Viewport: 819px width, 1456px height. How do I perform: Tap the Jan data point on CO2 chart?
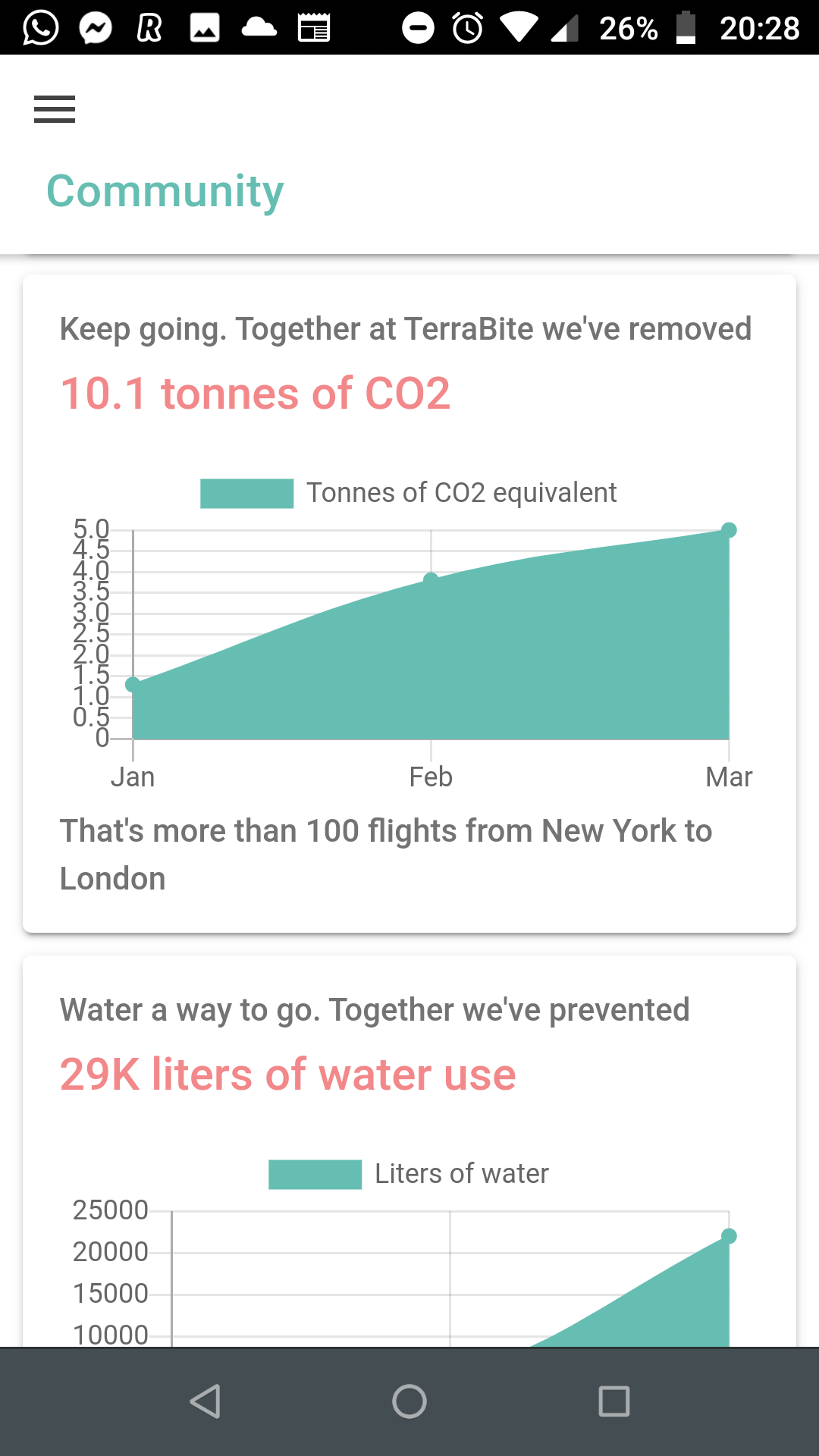coord(133,685)
